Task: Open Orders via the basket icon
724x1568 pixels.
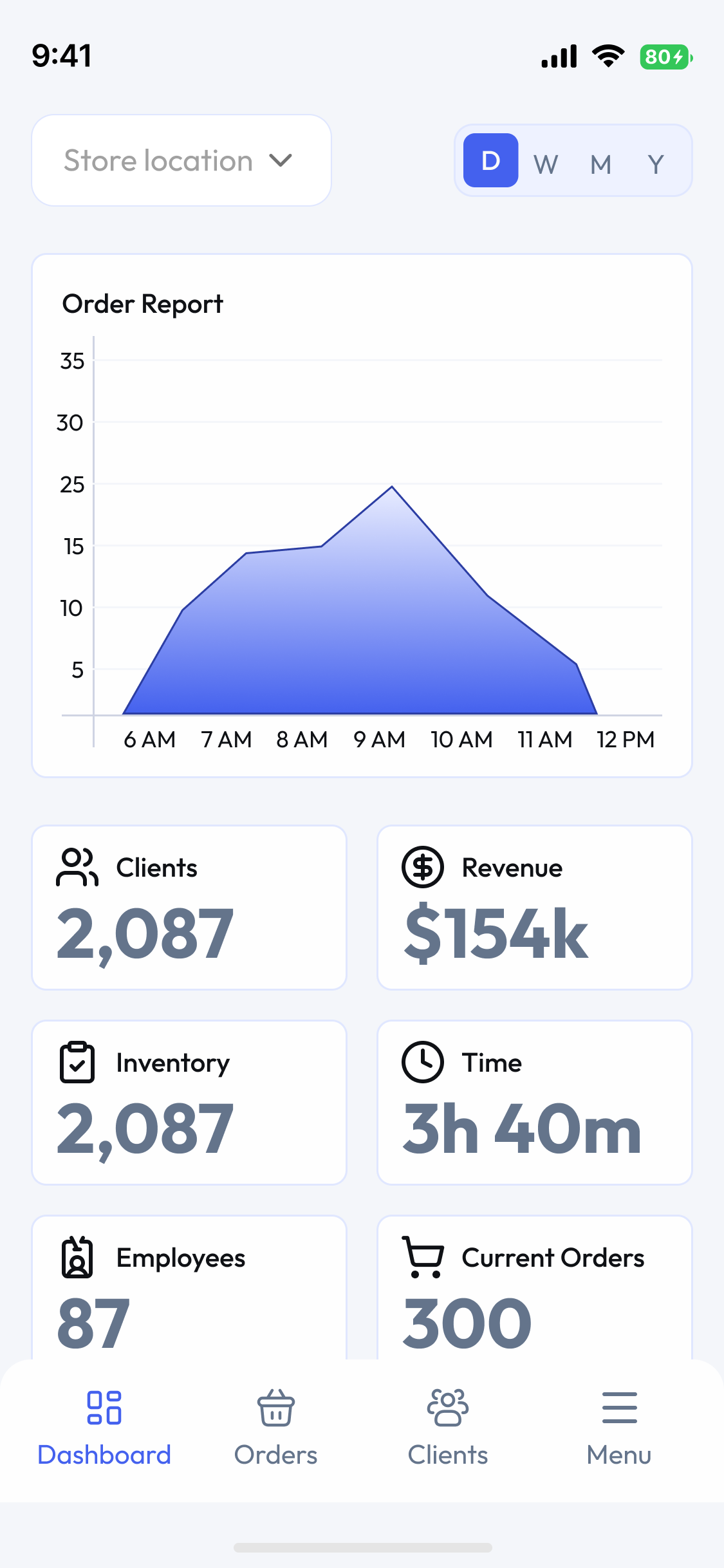Action: coord(275,1408)
